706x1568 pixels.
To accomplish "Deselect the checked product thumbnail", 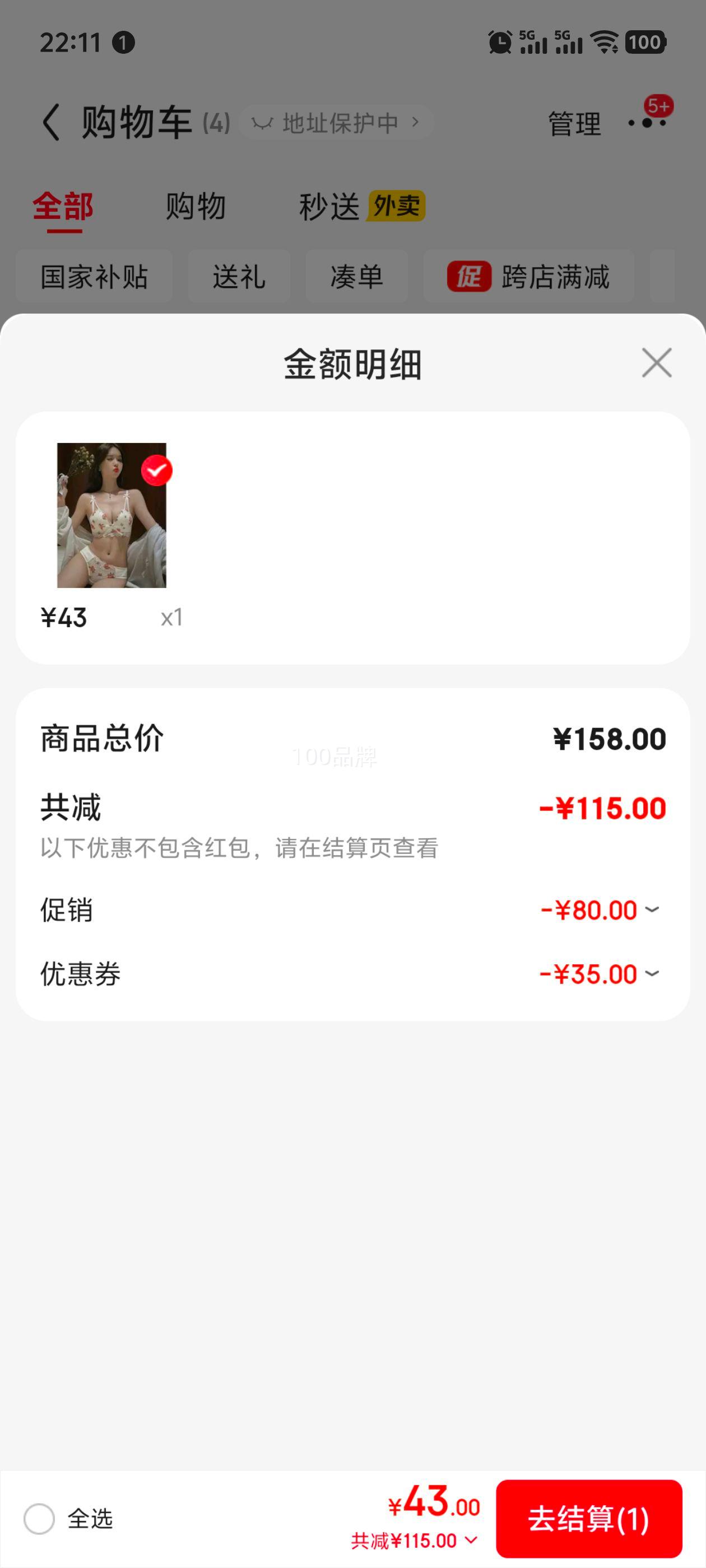I will [x=156, y=470].
